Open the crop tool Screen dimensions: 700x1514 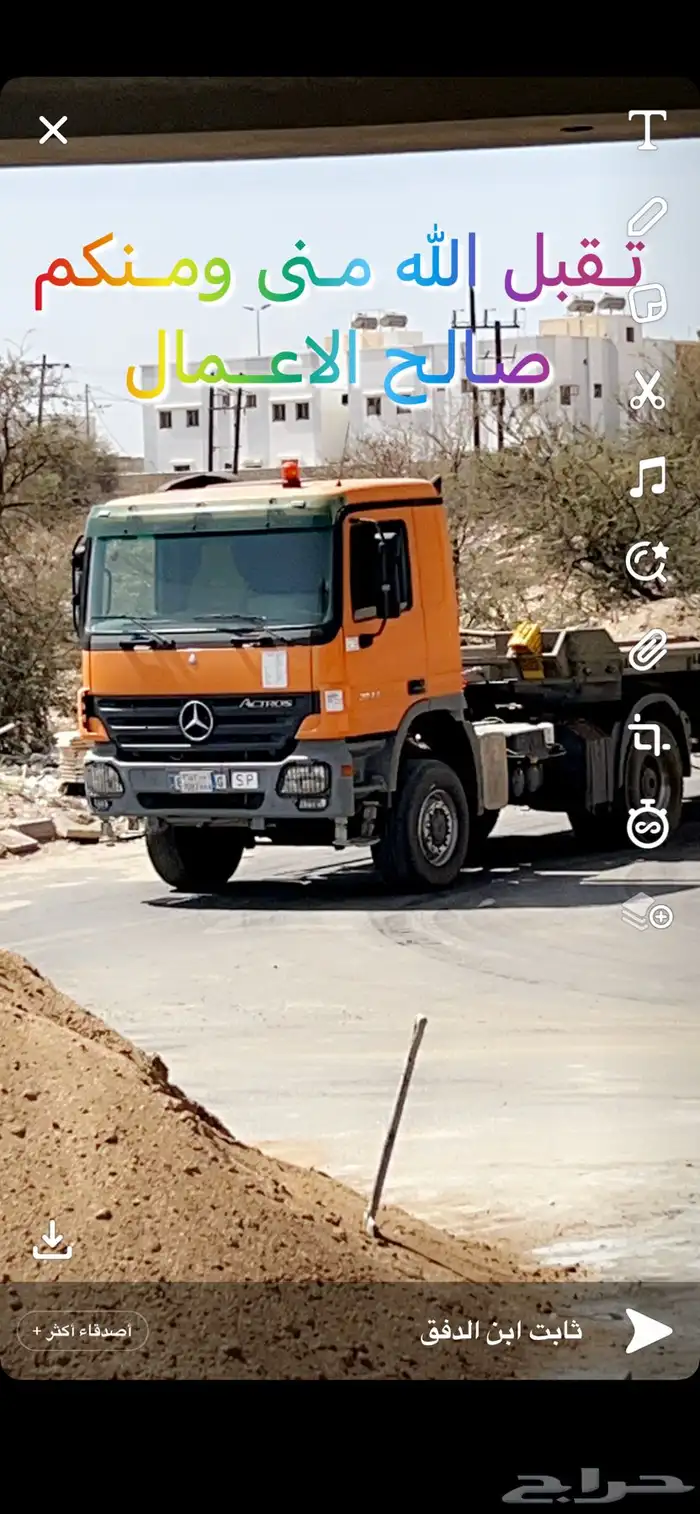tap(647, 736)
